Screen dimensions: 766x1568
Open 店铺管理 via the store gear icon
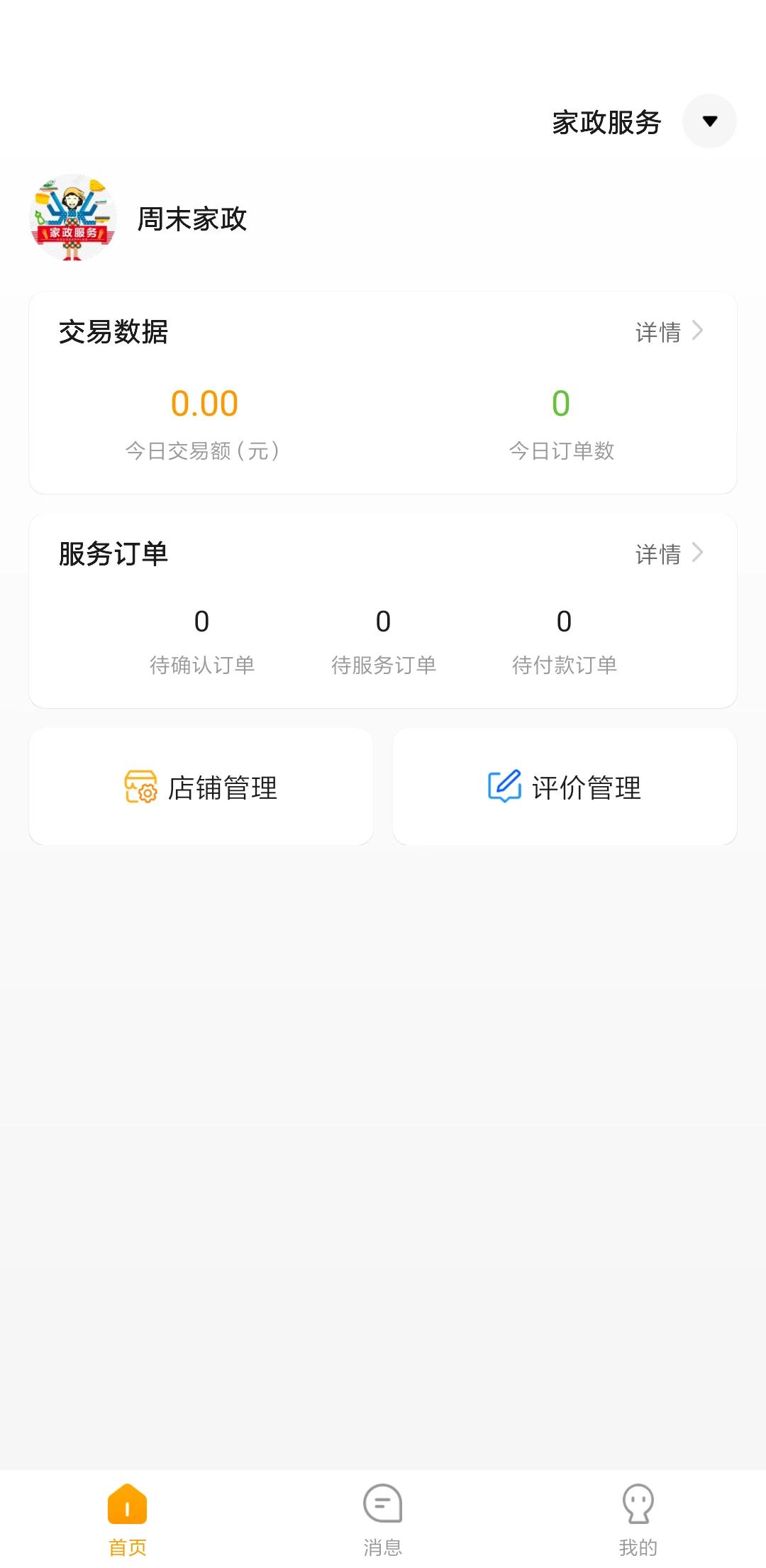pos(139,786)
